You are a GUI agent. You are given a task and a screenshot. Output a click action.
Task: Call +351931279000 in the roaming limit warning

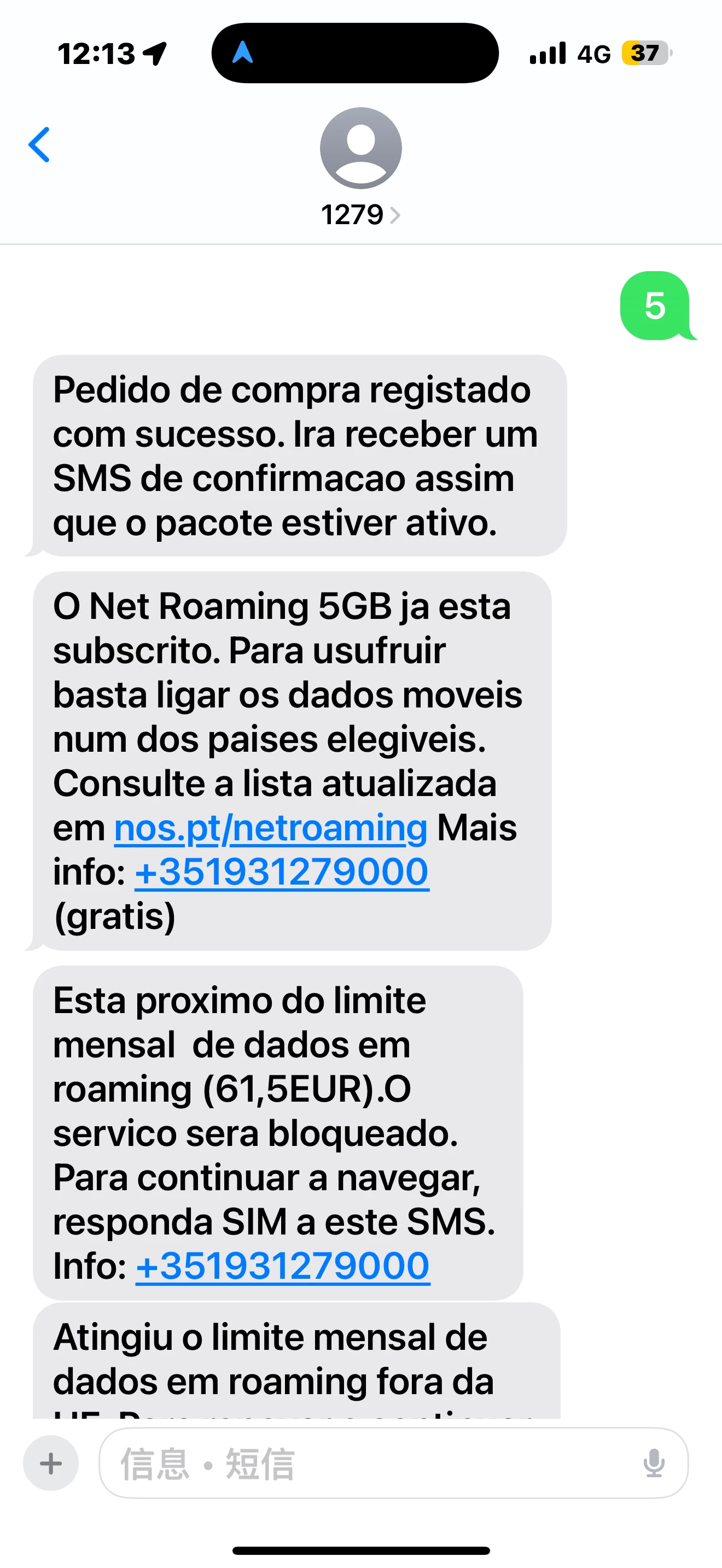pyautogui.click(x=282, y=1267)
